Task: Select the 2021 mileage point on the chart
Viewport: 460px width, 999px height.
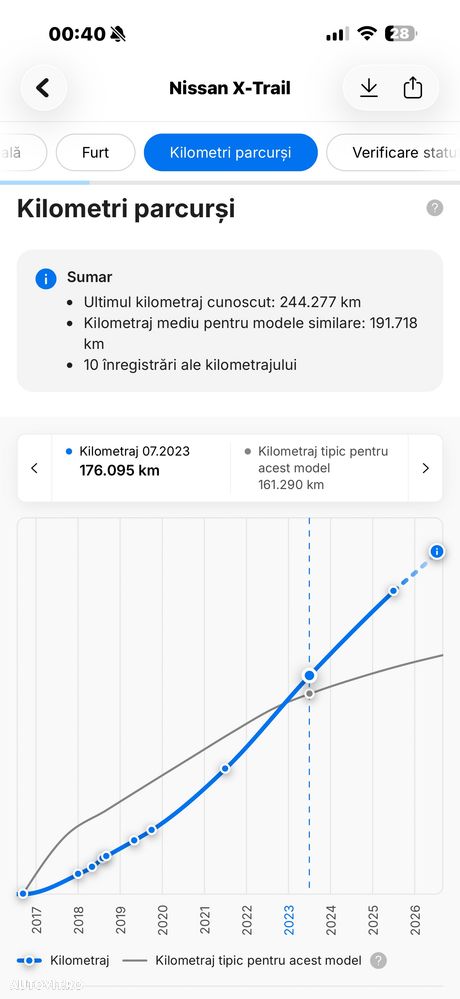Action: tap(225, 768)
